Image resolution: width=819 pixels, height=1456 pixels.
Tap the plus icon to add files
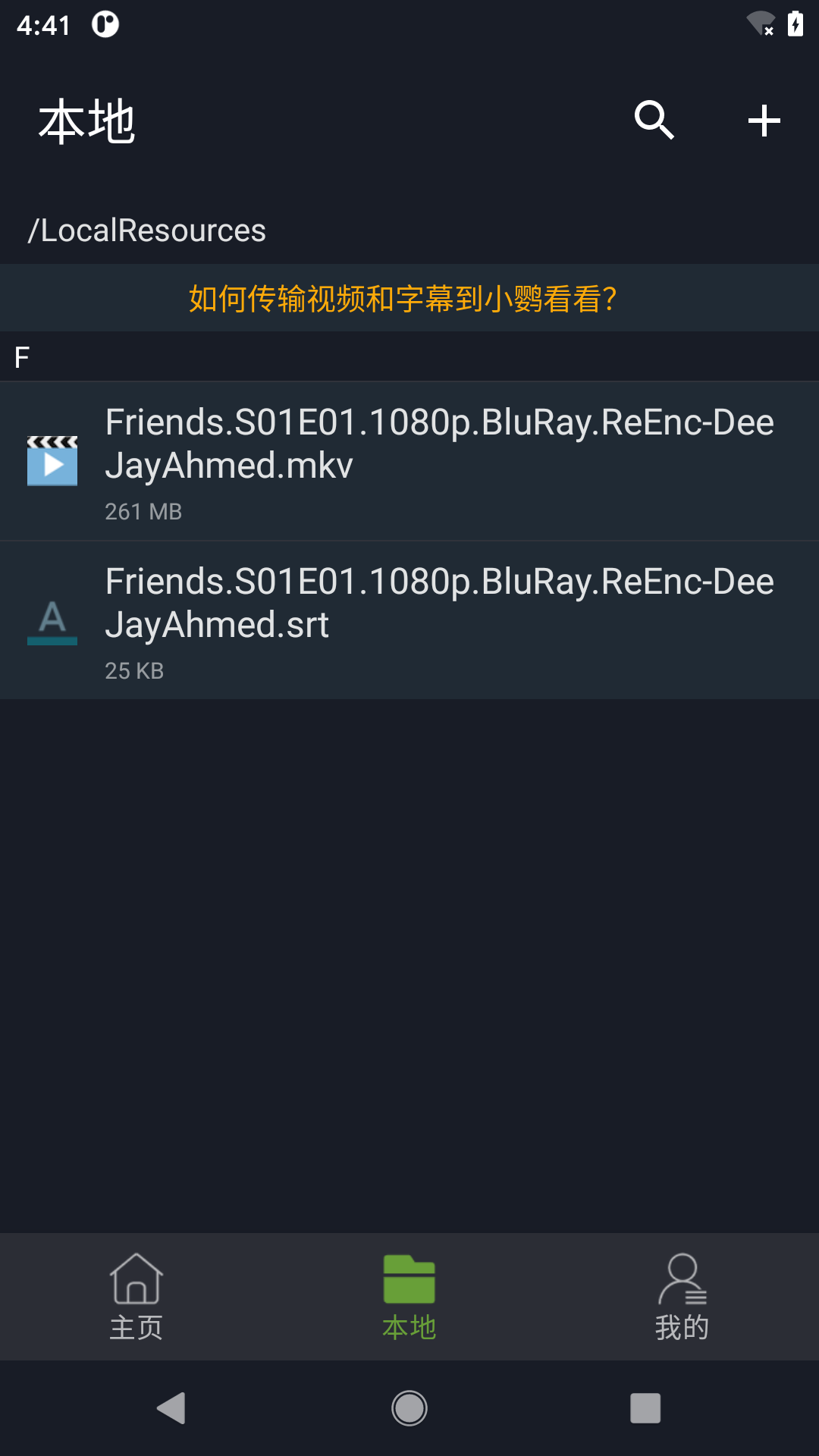click(x=764, y=121)
